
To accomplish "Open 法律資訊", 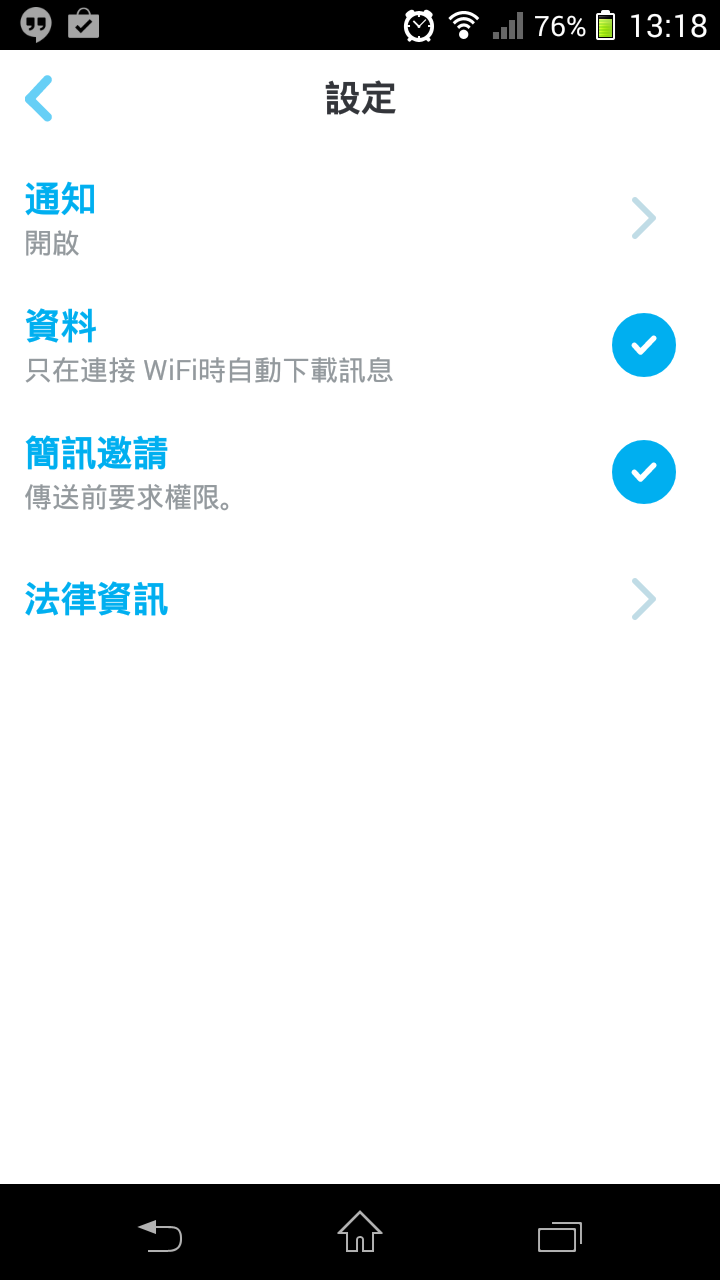I will click(x=360, y=599).
